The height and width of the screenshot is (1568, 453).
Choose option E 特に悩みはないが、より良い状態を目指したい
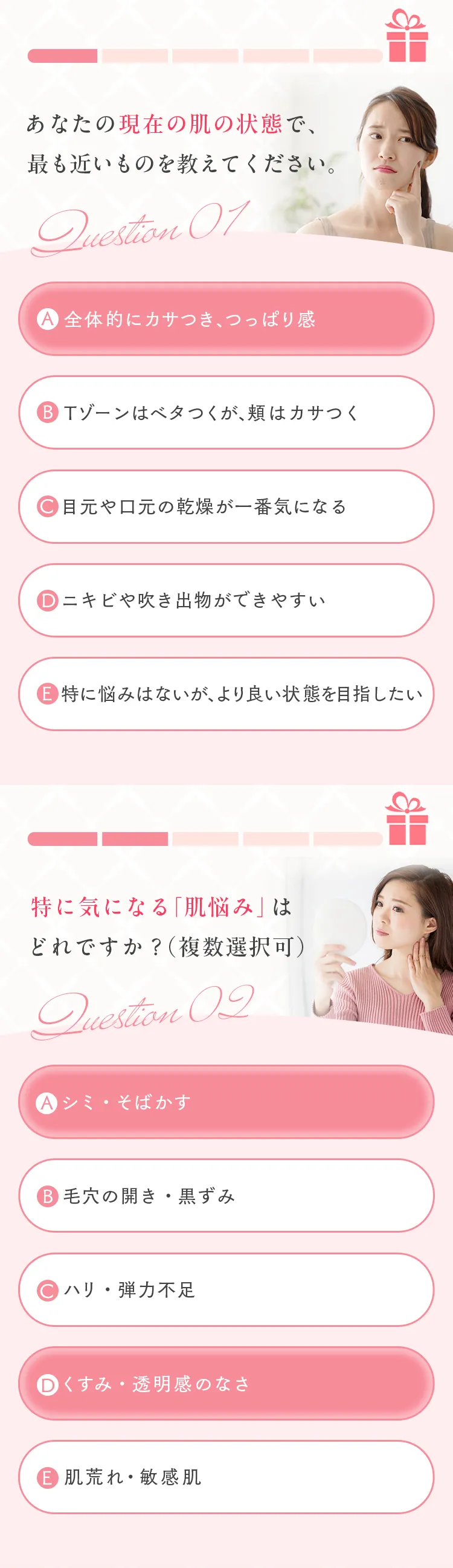[226, 693]
